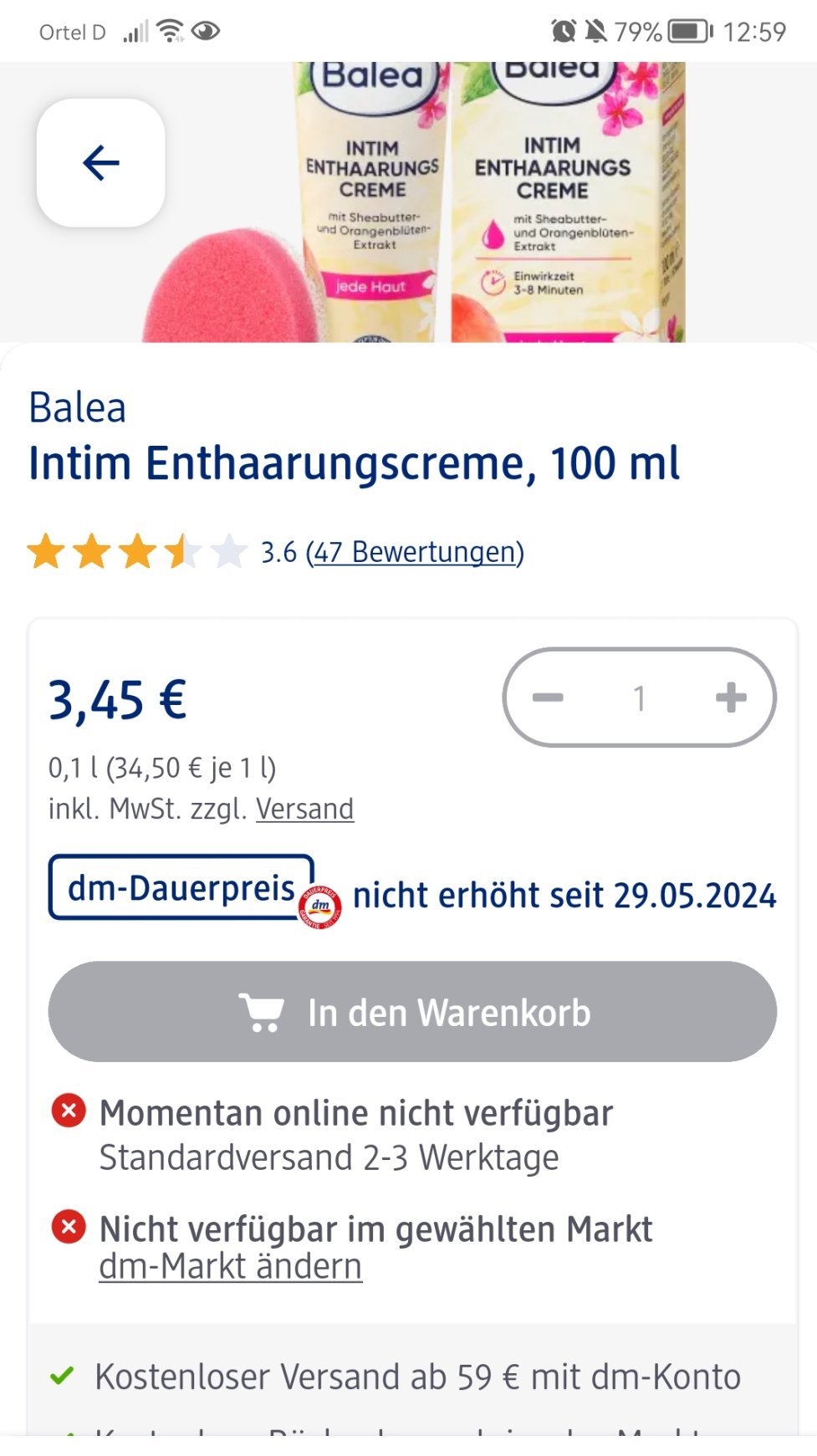Image resolution: width=817 pixels, height=1456 pixels.
Task: Tap the dm-Dauerpreis badge
Action: pos(181,888)
